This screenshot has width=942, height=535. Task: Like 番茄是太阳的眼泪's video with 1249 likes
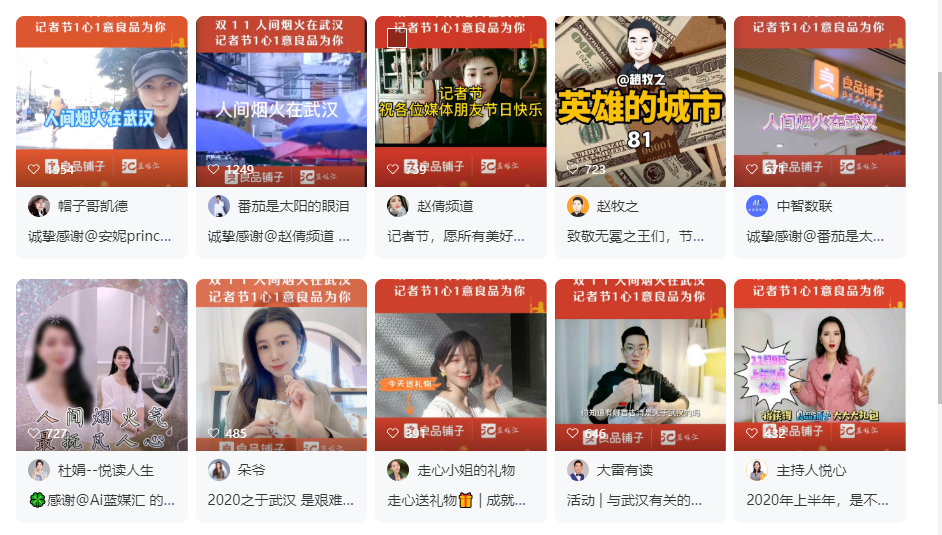[213, 170]
